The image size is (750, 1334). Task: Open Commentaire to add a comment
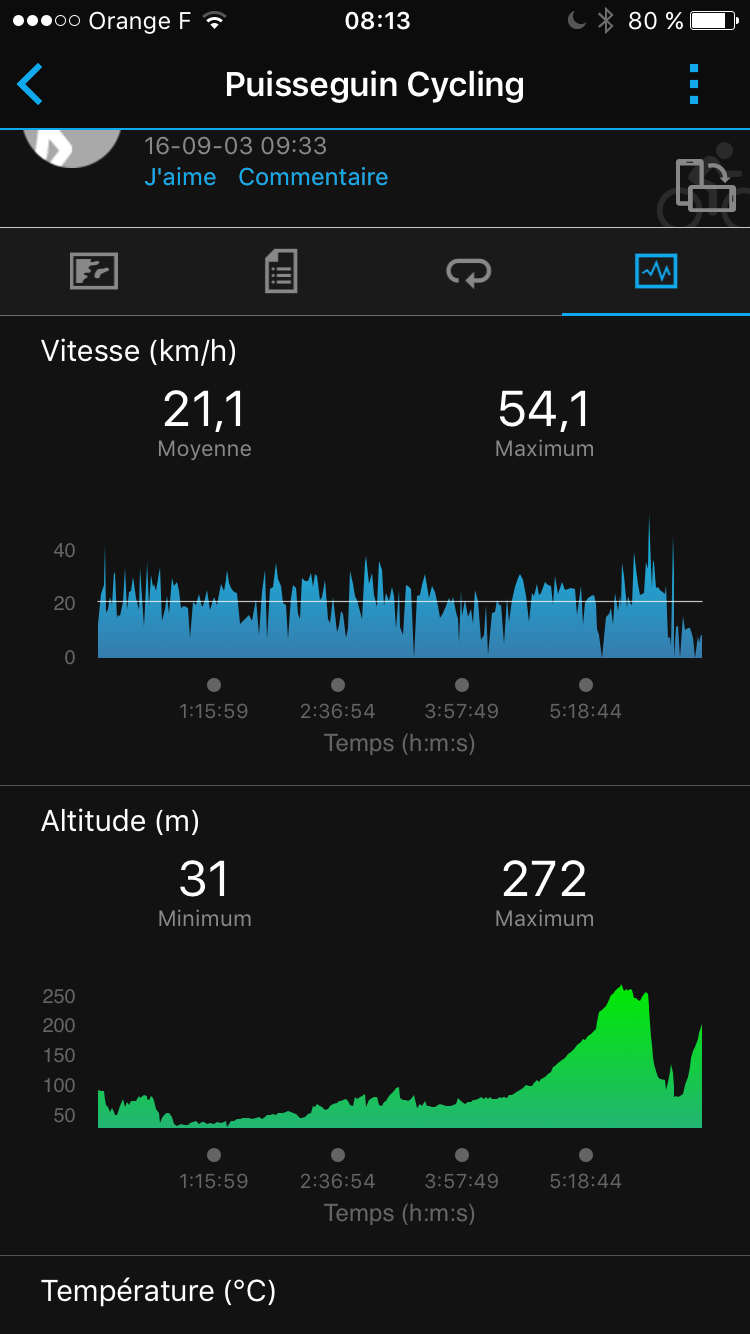[x=313, y=177]
